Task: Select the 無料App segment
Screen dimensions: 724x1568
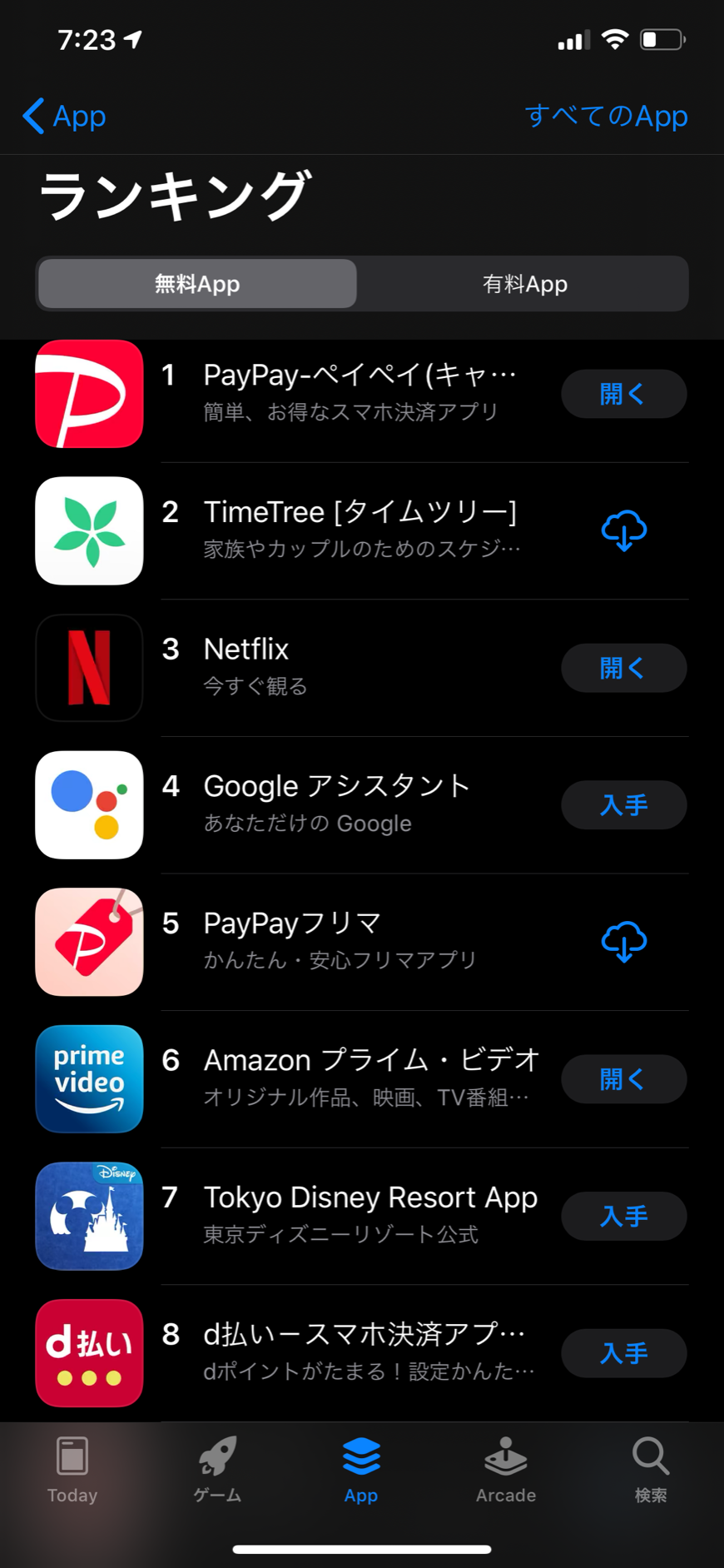Action: 197,284
